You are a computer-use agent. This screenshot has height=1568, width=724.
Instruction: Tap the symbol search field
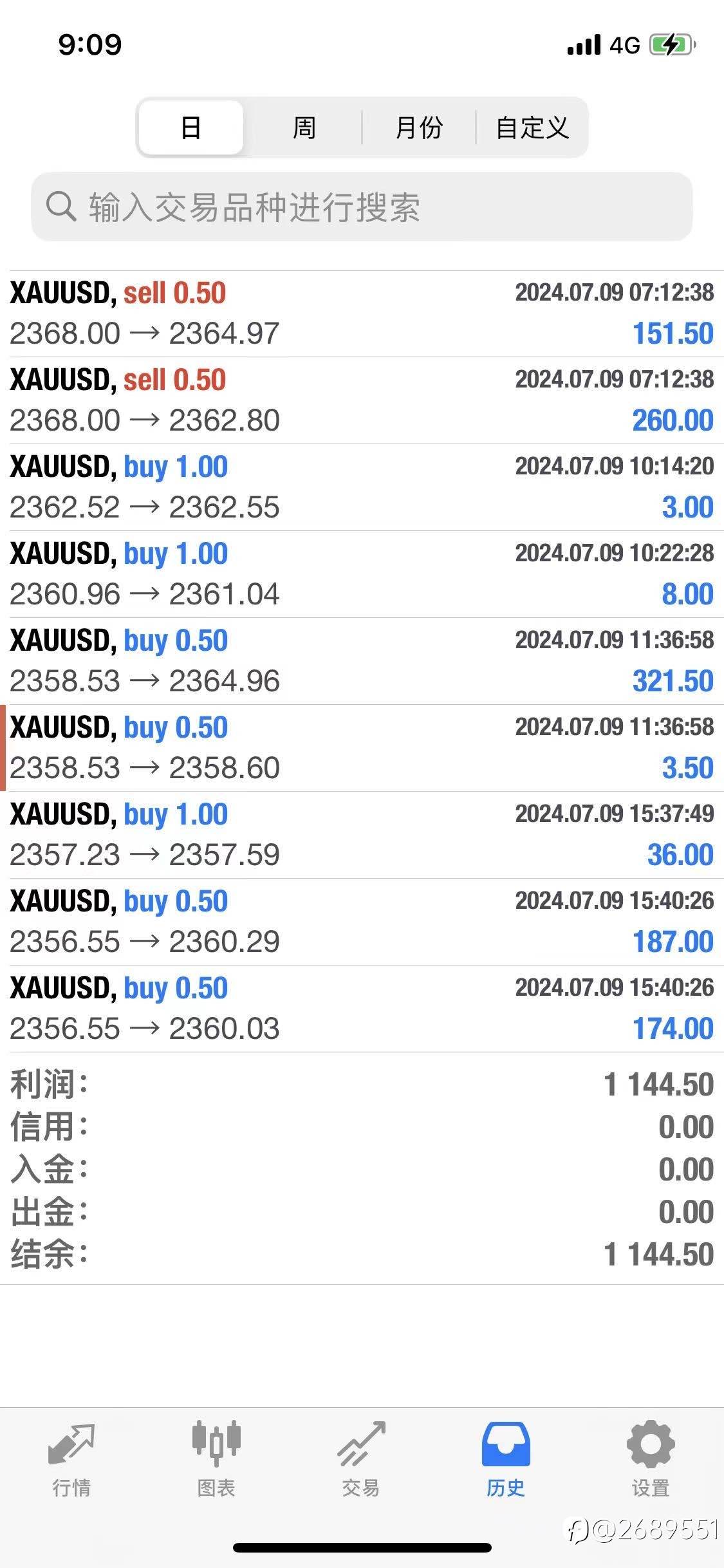362,207
